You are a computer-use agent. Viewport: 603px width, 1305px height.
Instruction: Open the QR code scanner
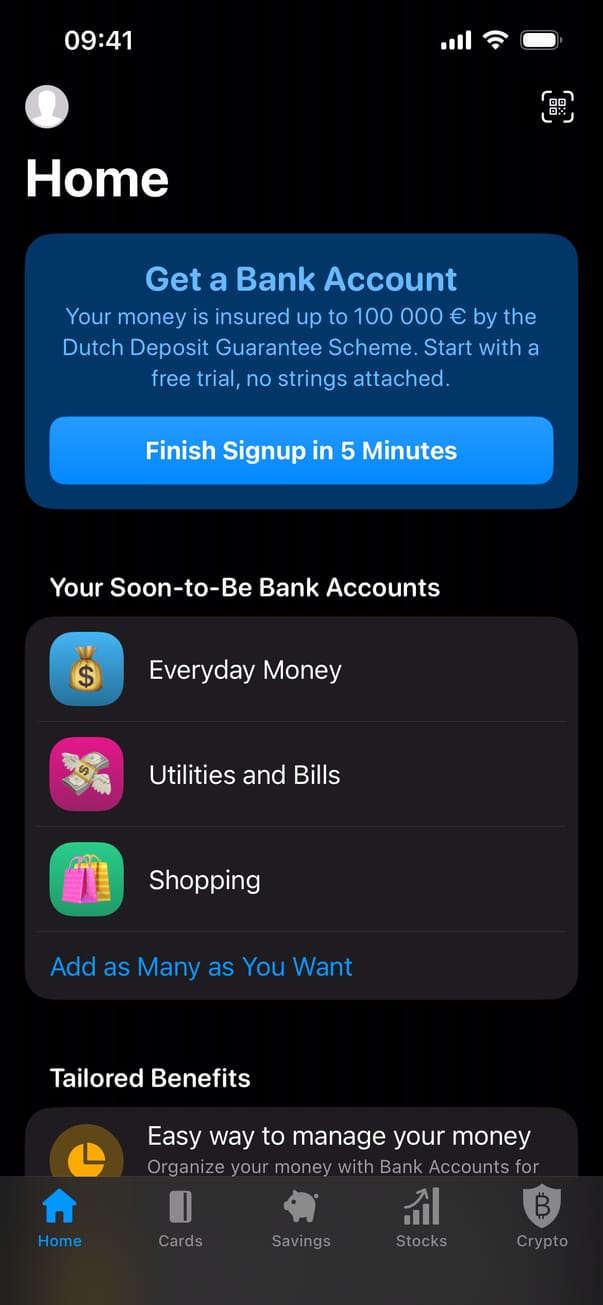coord(557,106)
